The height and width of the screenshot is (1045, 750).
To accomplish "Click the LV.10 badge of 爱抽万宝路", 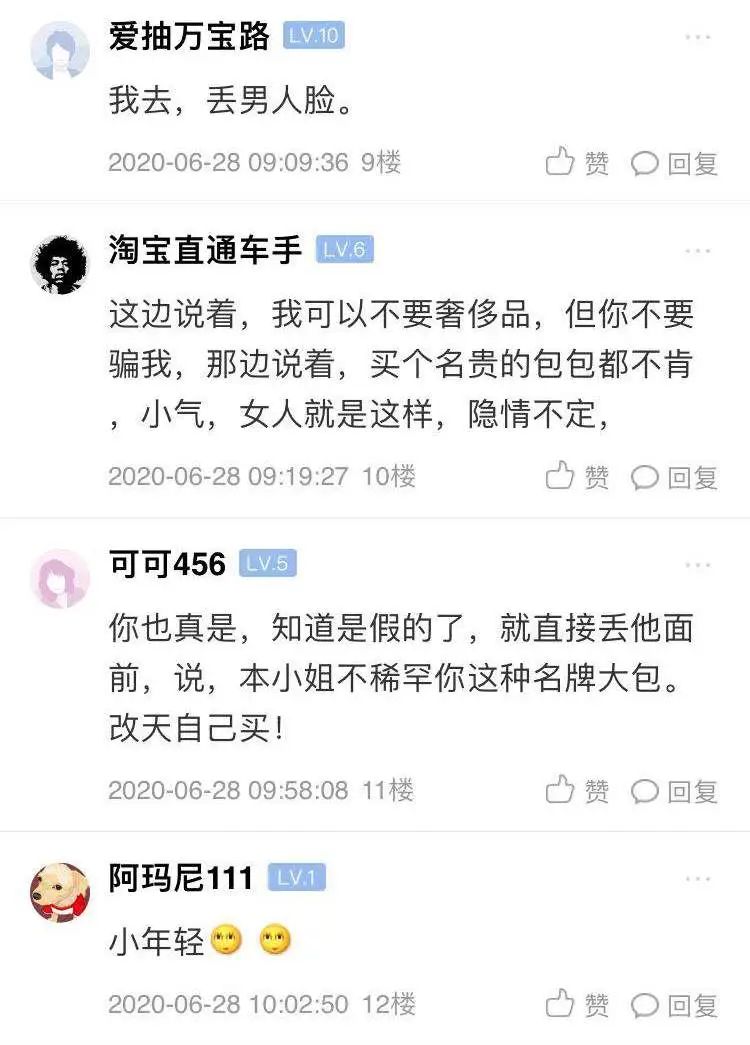I will tap(311, 34).
